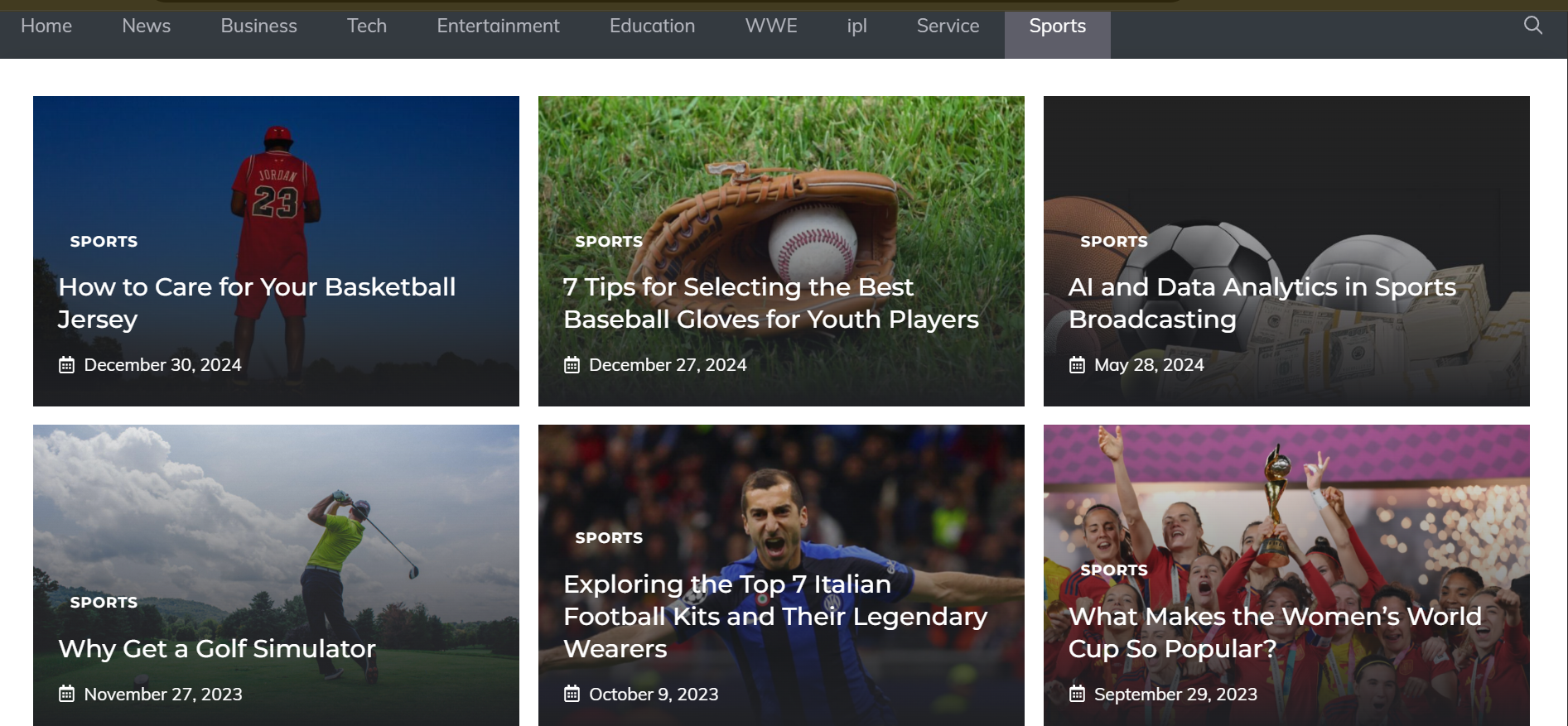1568x726 pixels.
Task: Go to the Home menu item
Action: pos(46,26)
